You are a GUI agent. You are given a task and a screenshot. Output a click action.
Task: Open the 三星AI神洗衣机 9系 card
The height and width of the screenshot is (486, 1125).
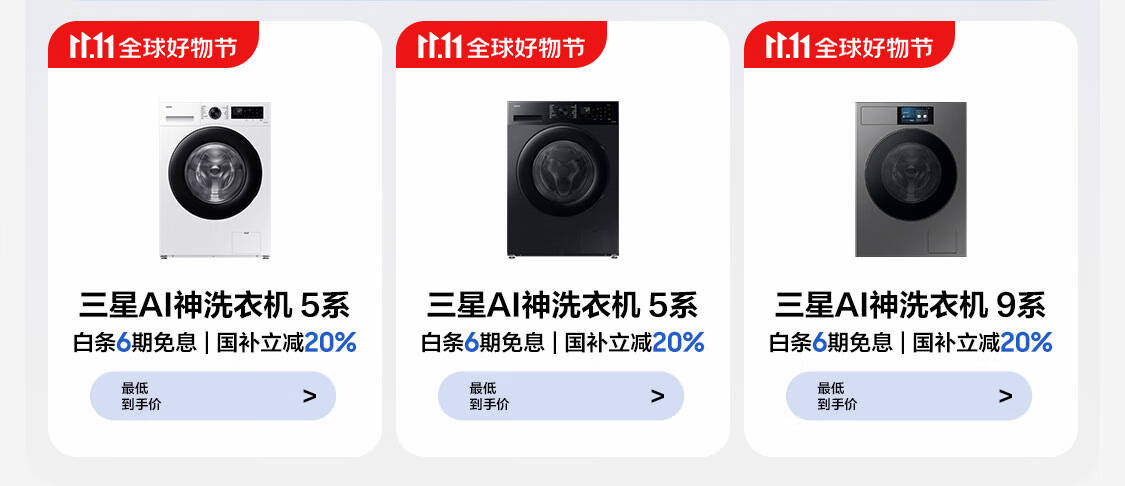tap(910, 238)
